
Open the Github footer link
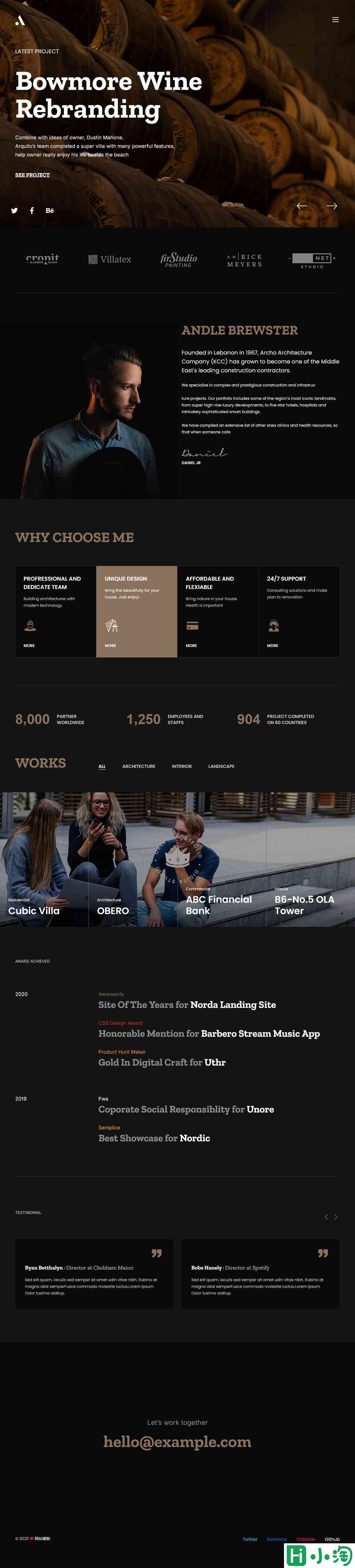332,1539
